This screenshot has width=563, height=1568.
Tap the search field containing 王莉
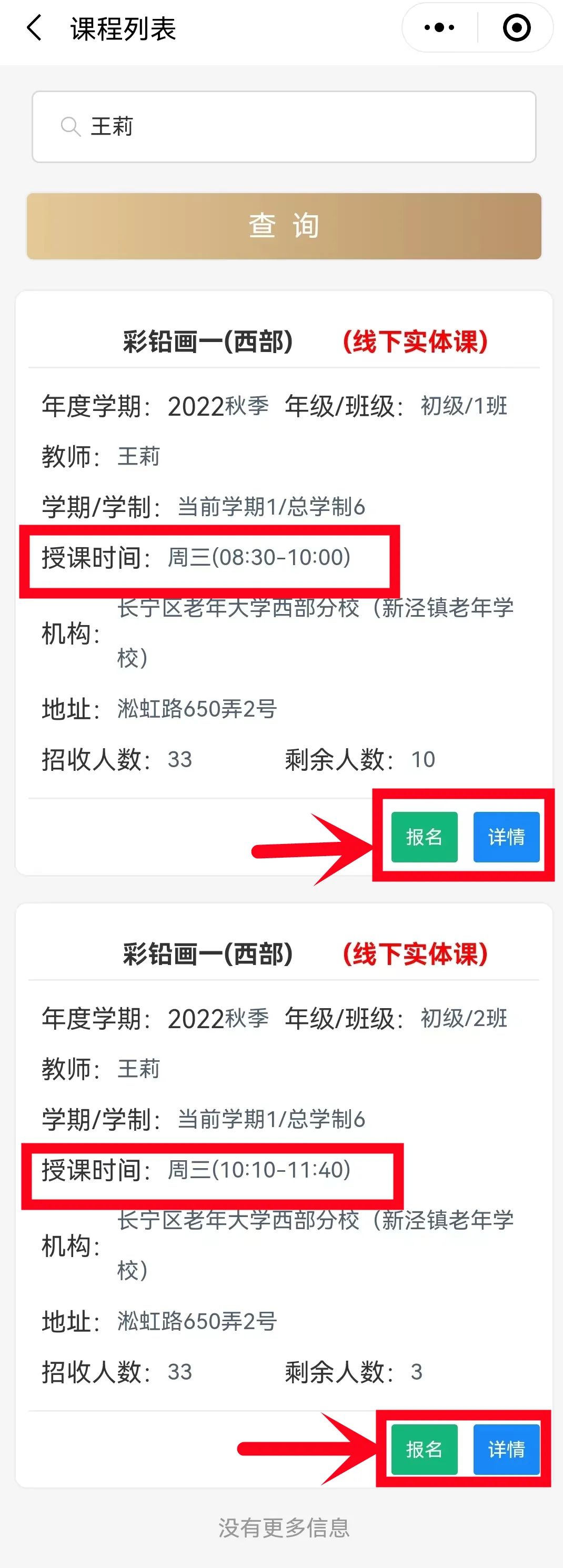coord(284,127)
